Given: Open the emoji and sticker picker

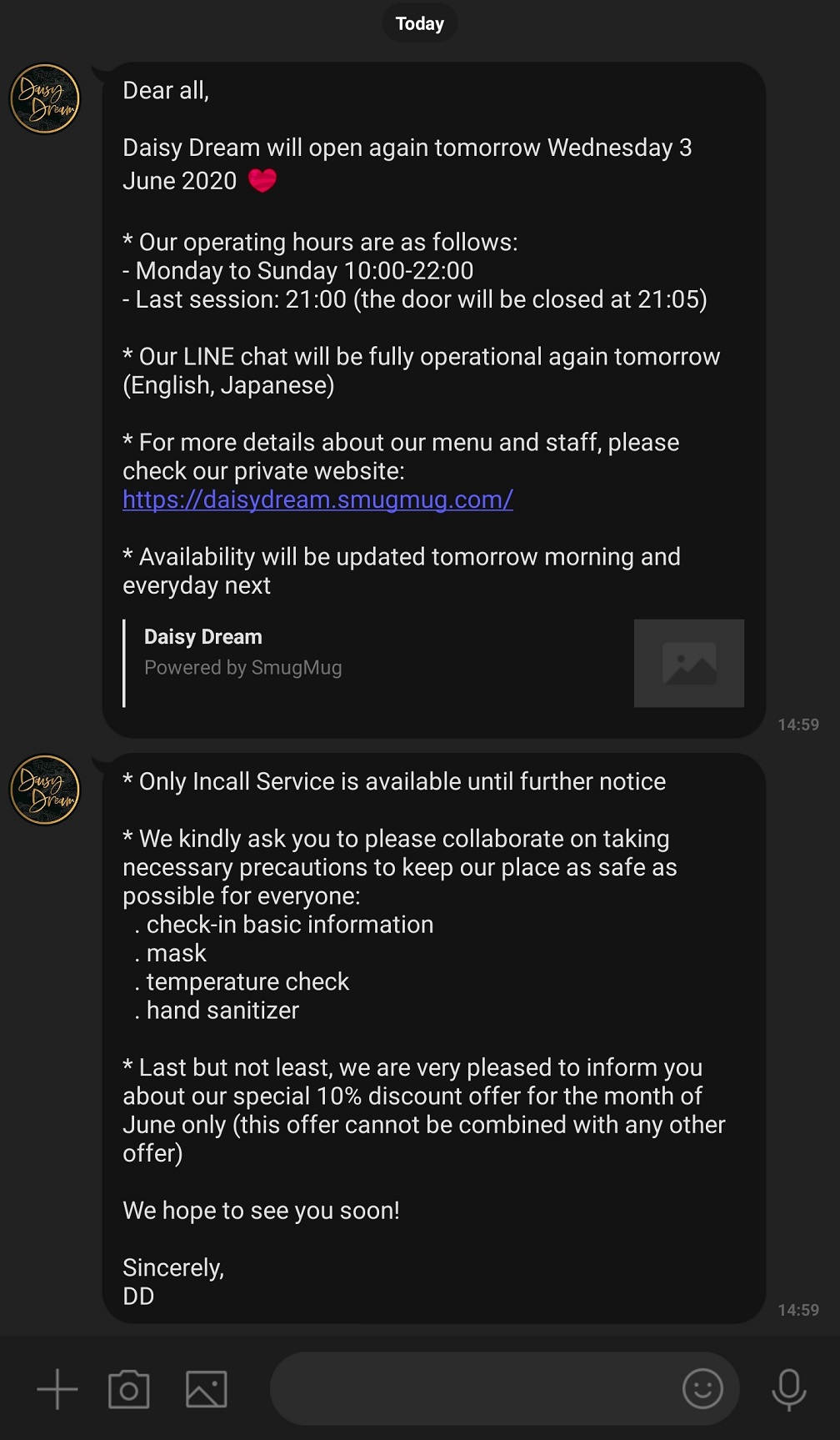Looking at the screenshot, I should [704, 1388].
